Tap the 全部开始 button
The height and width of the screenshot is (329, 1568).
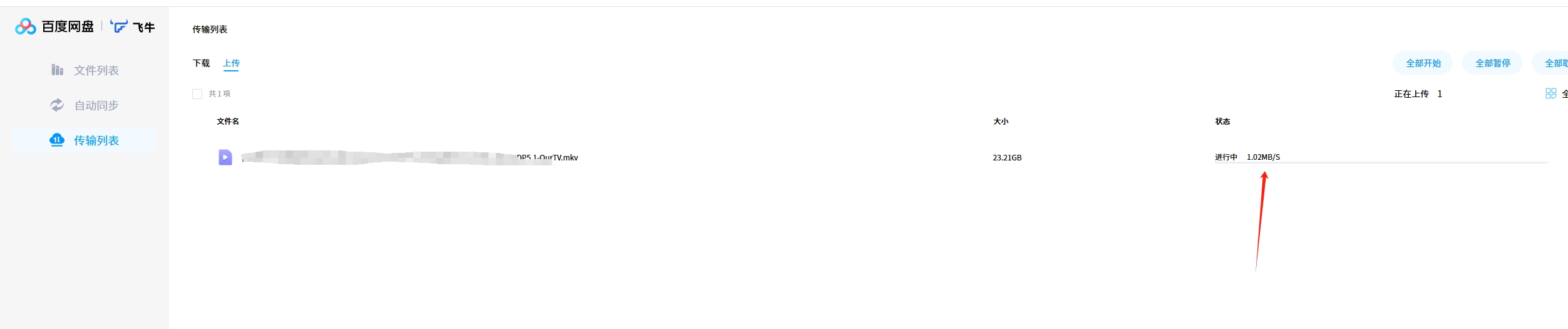[x=1423, y=63]
